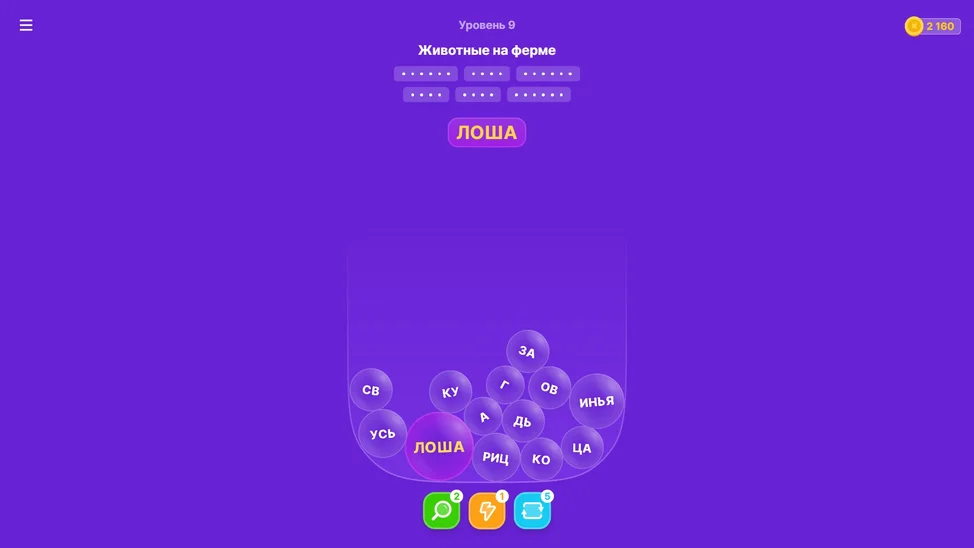Tap the single letter А bubble
This screenshot has width=974, height=548.
(484, 416)
